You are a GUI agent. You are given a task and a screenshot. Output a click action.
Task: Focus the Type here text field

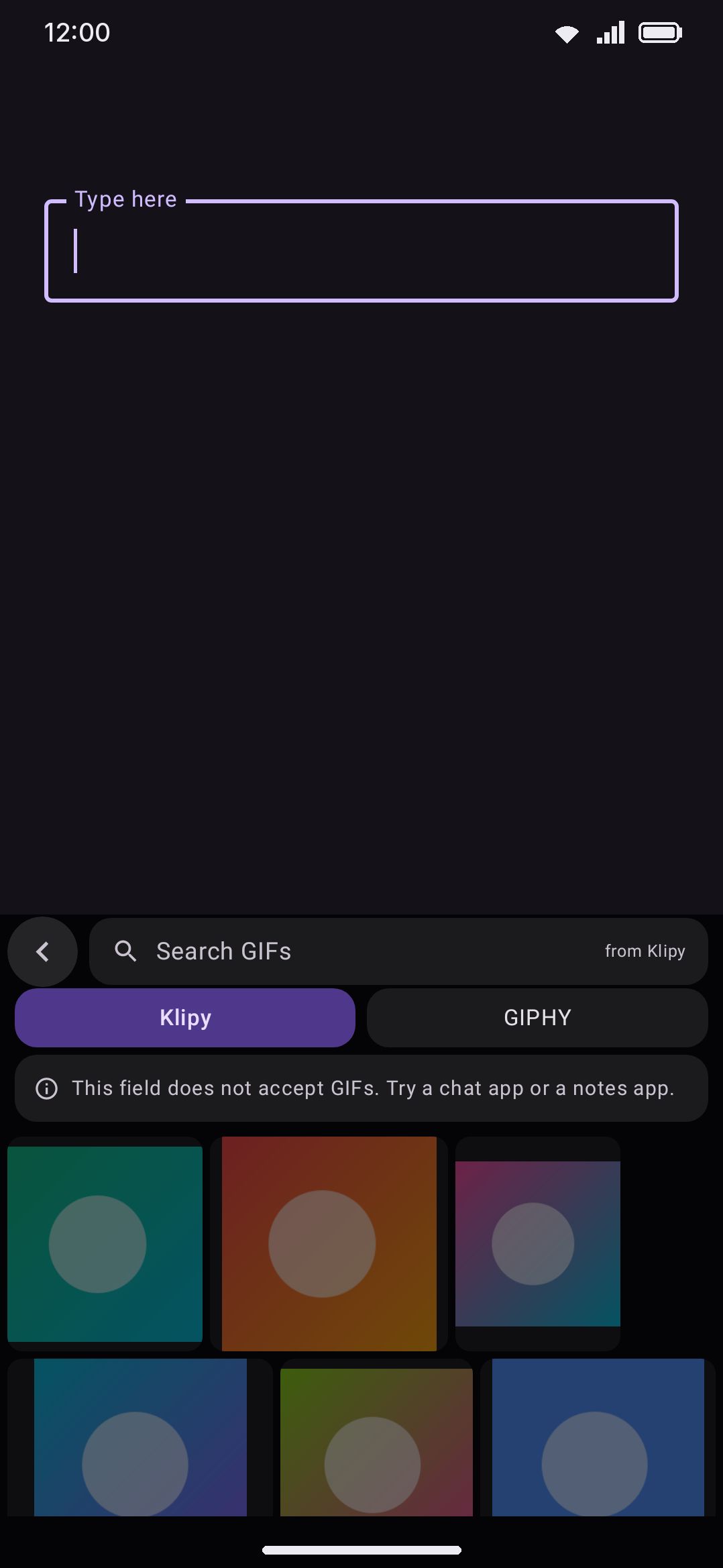point(361,251)
